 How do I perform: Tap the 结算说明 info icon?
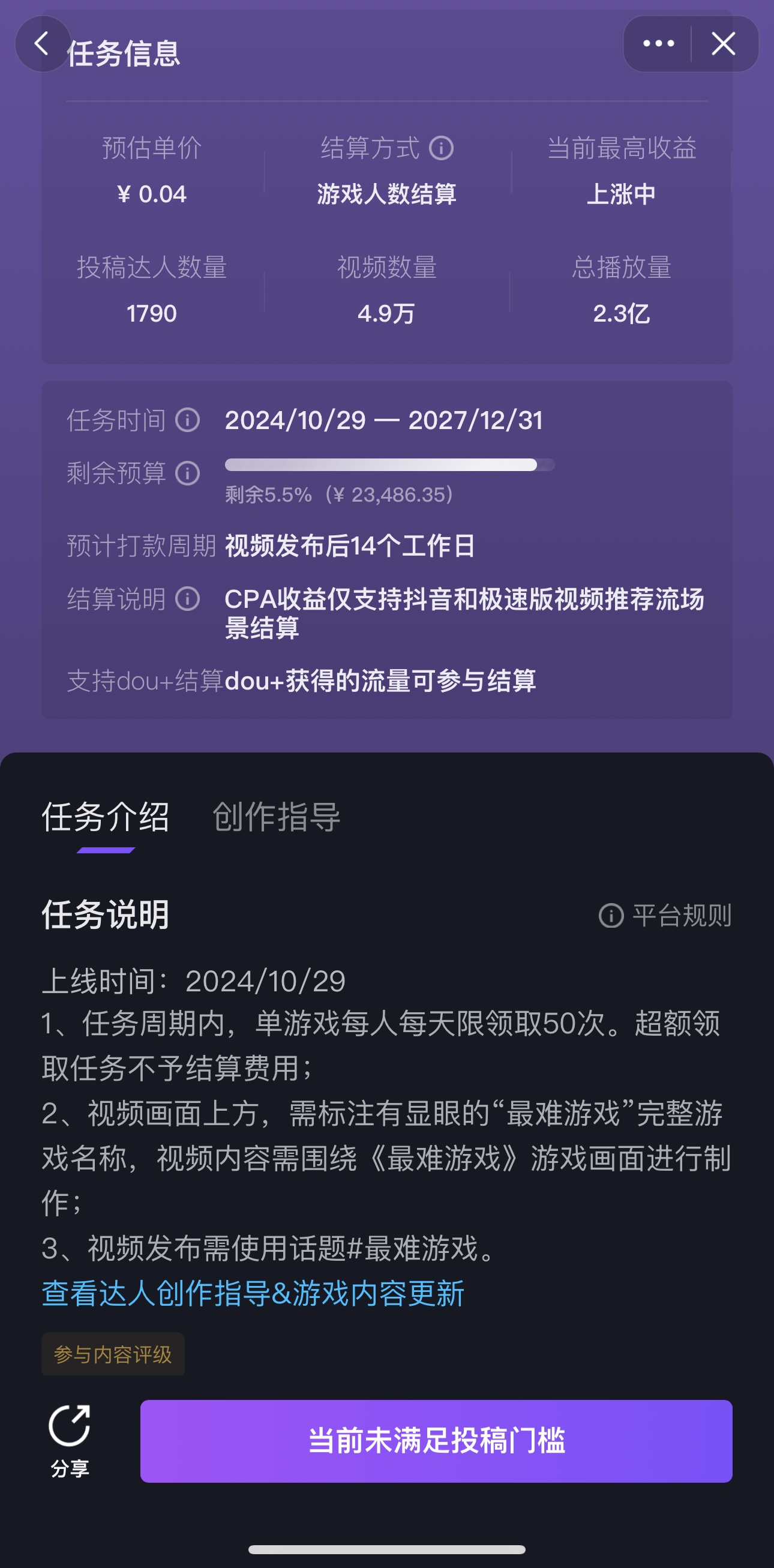coord(188,599)
